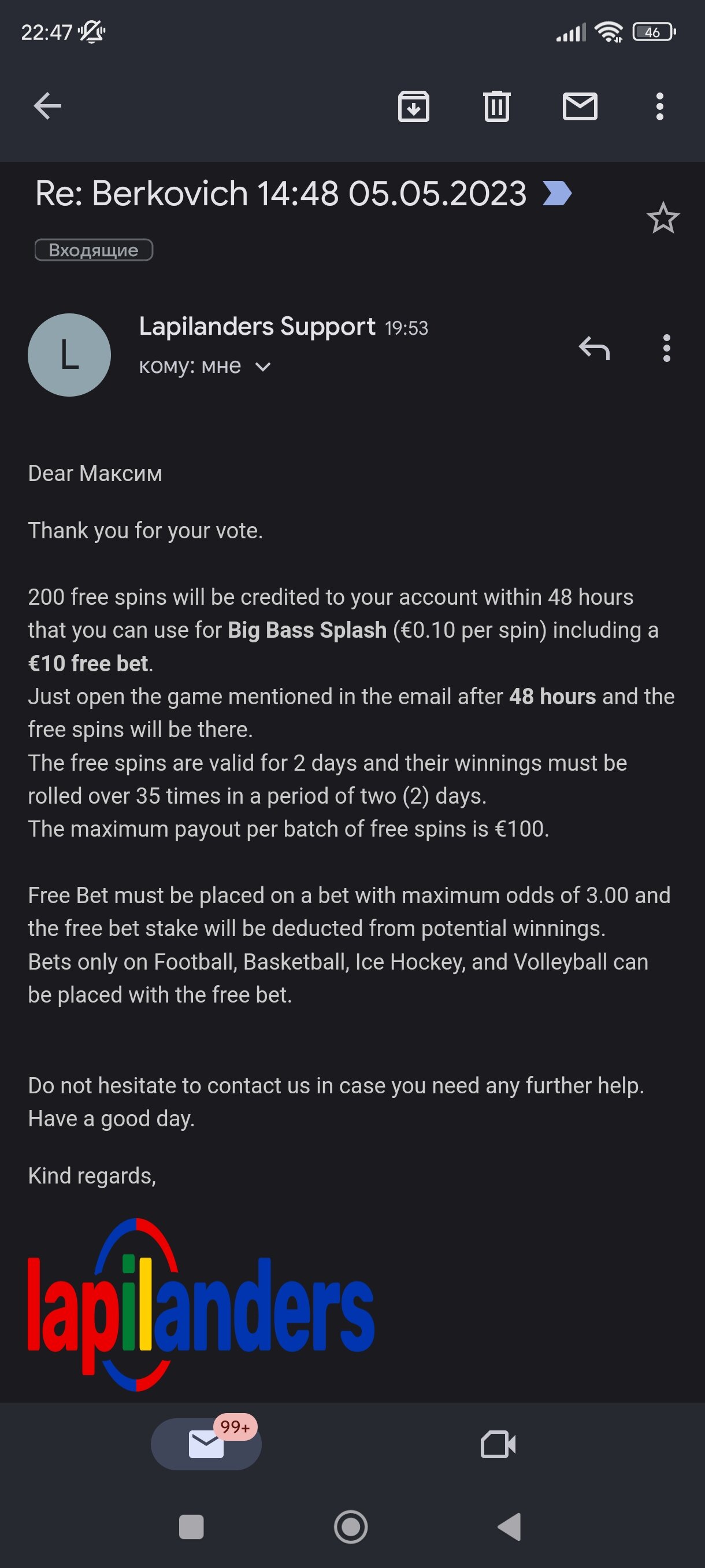Star this email conversation
The height and width of the screenshot is (1568, 705).
[x=662, y=218]
